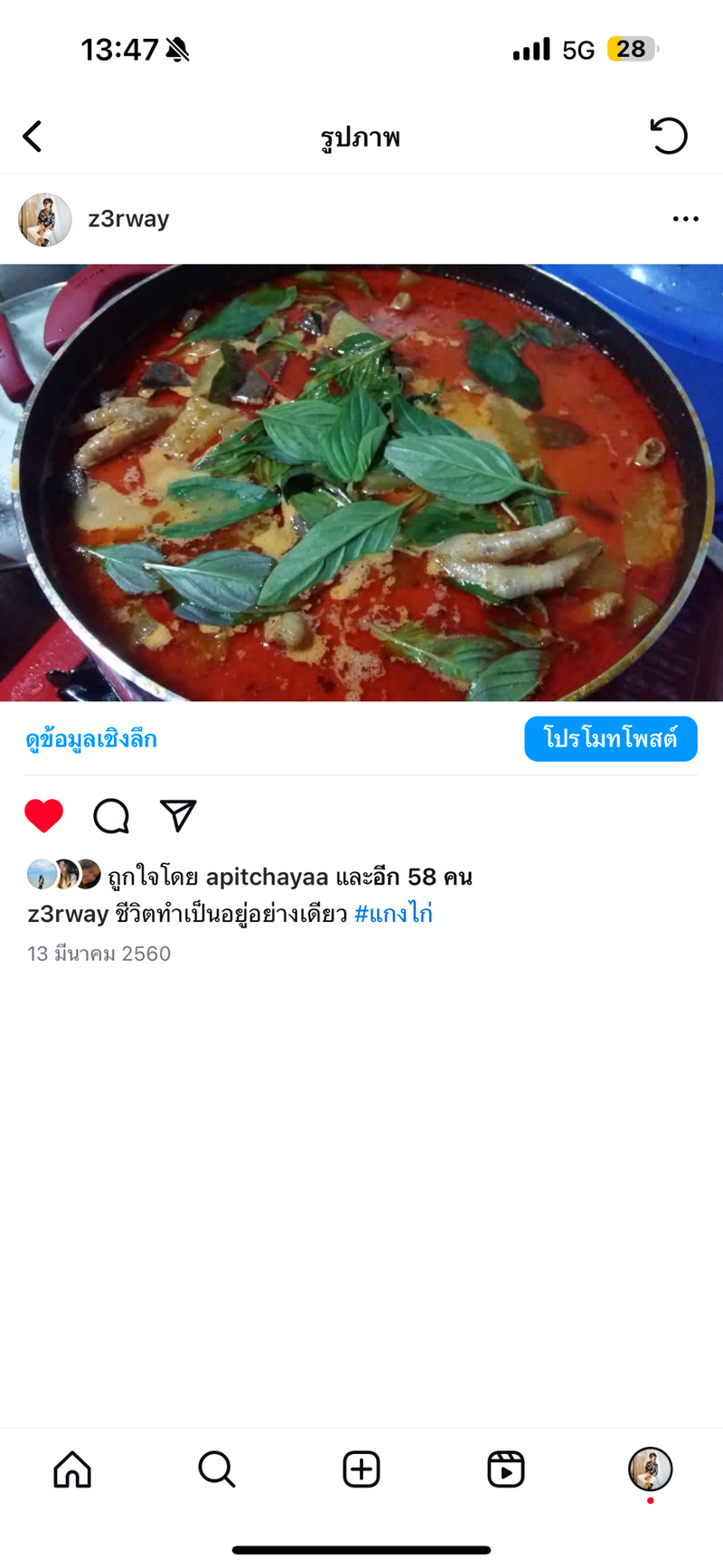The width and height of the screenshot is (723, 1568).
Task: Open the #แกงไก่ hashtag
Action: [x=393, y=914]
